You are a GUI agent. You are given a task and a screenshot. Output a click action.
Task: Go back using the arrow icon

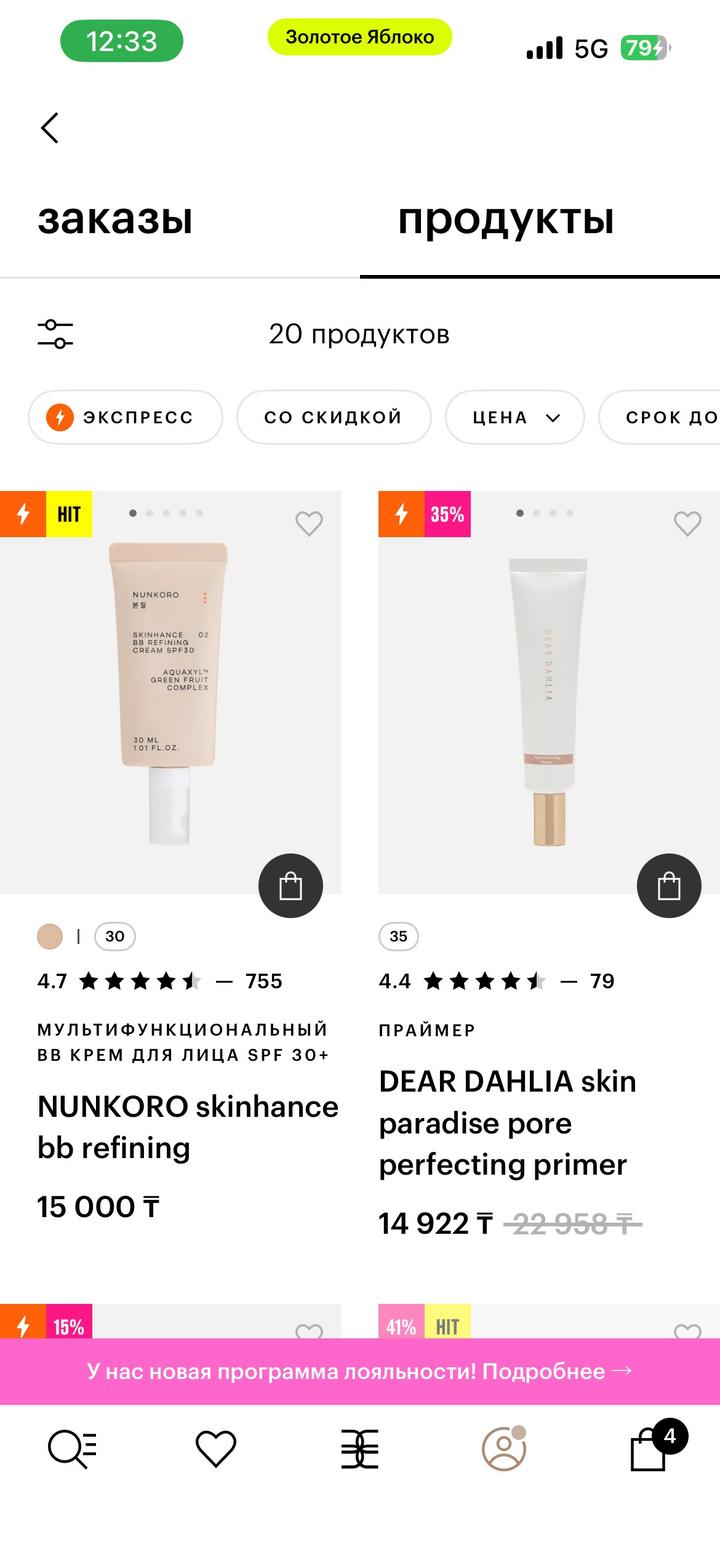tap(50, 128)
